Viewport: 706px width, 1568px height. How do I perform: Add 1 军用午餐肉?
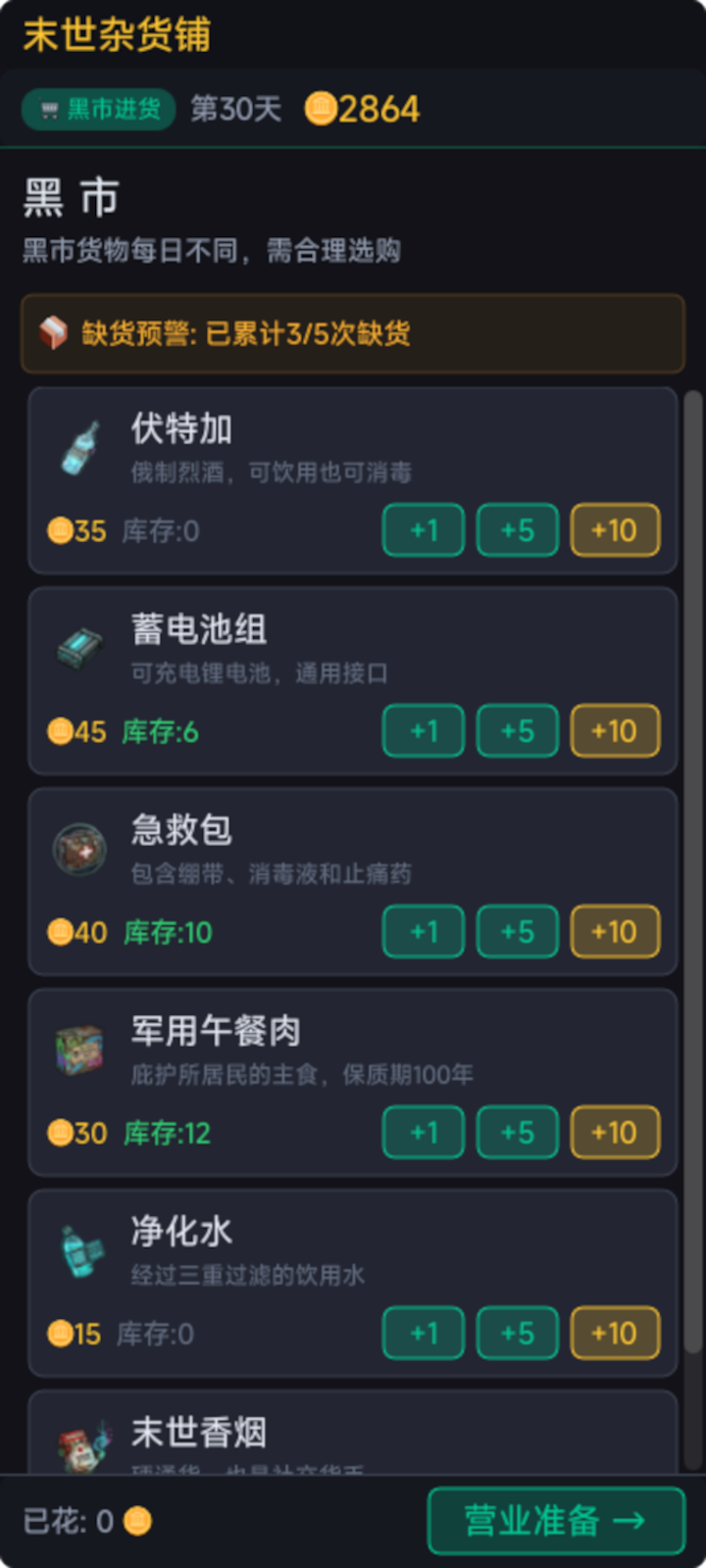(x=423, y=1132)
